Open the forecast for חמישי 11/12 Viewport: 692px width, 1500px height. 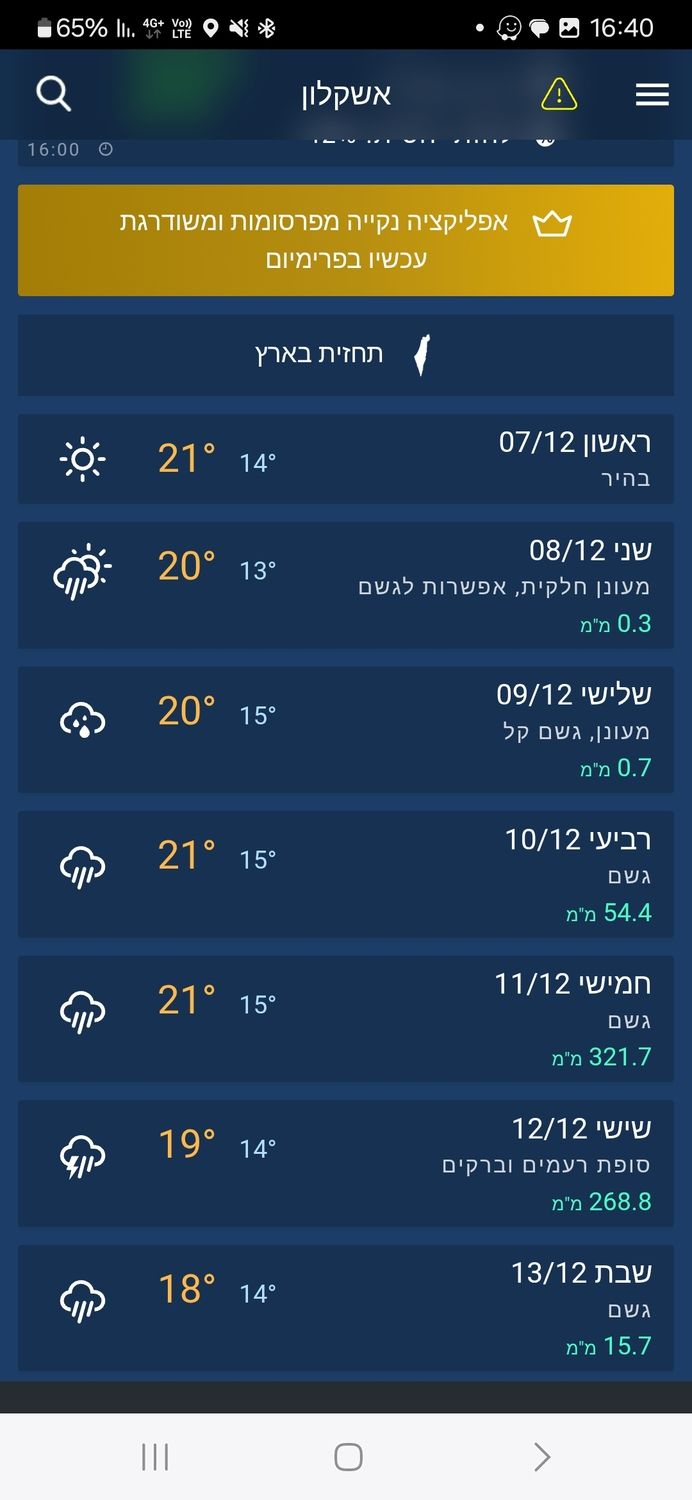coord(346,1018)
